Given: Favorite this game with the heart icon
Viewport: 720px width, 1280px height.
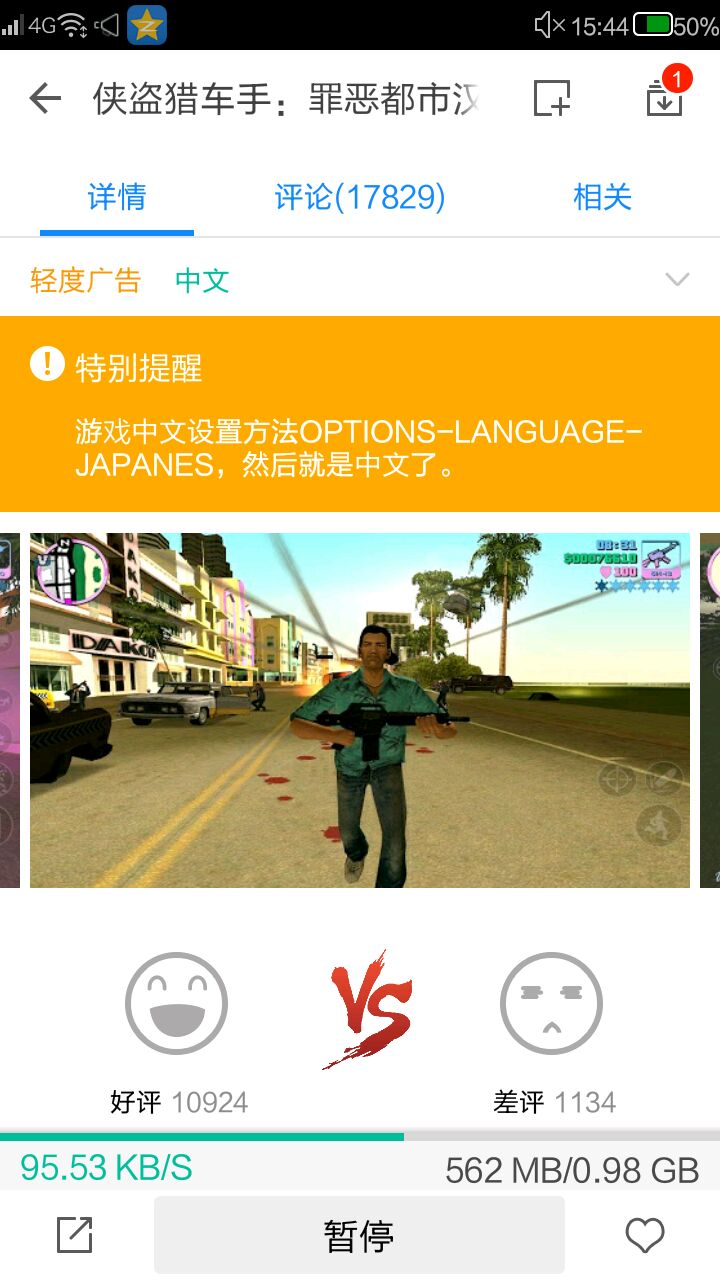Looking at the screenshot, I should tap(645, 1236).
